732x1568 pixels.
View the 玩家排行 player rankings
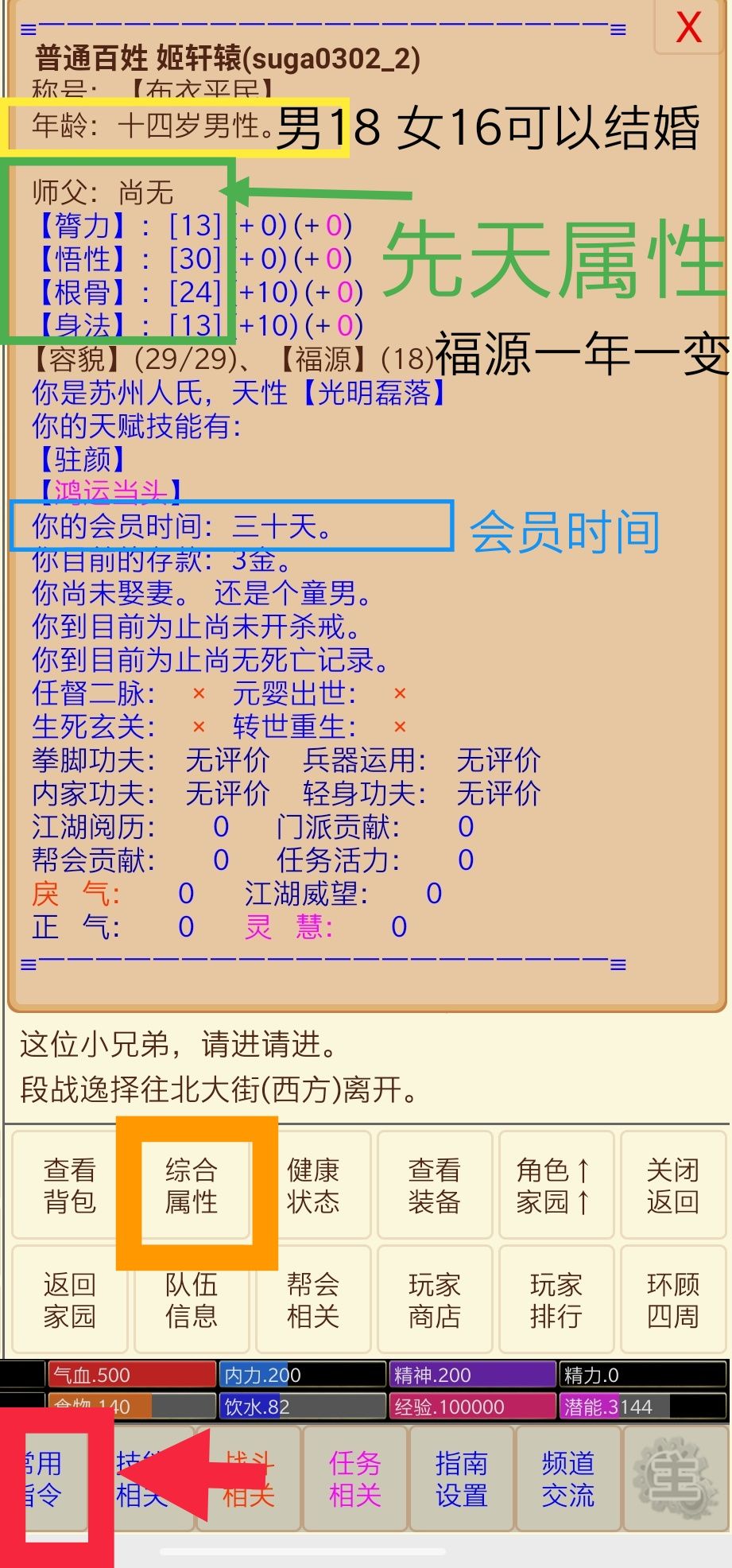click(x=556, y=1301)
